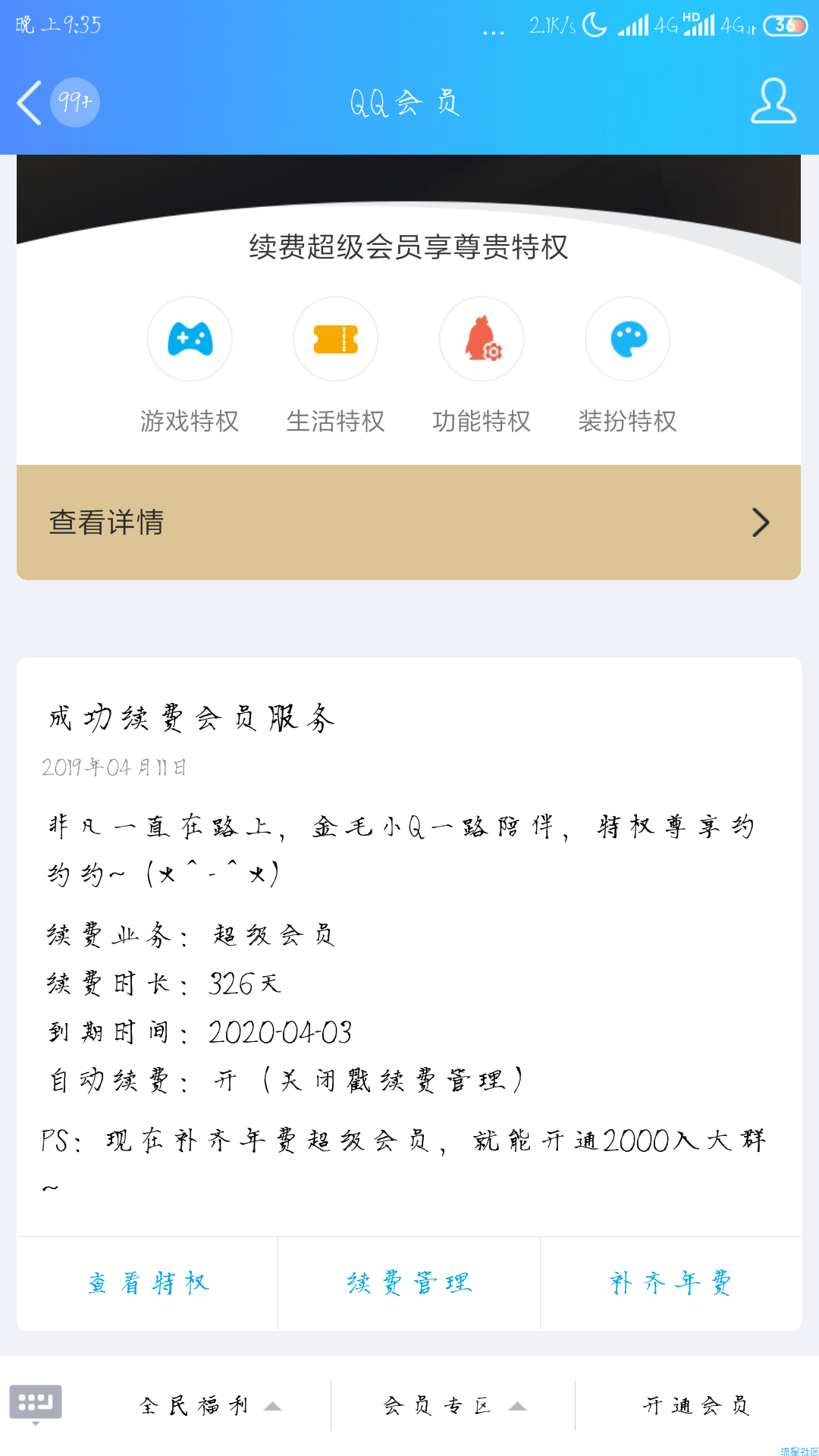Select the 功能特权 feature privileges icon
The width and height of the screenshot is (819, 1456).
[x=482, y=339]
